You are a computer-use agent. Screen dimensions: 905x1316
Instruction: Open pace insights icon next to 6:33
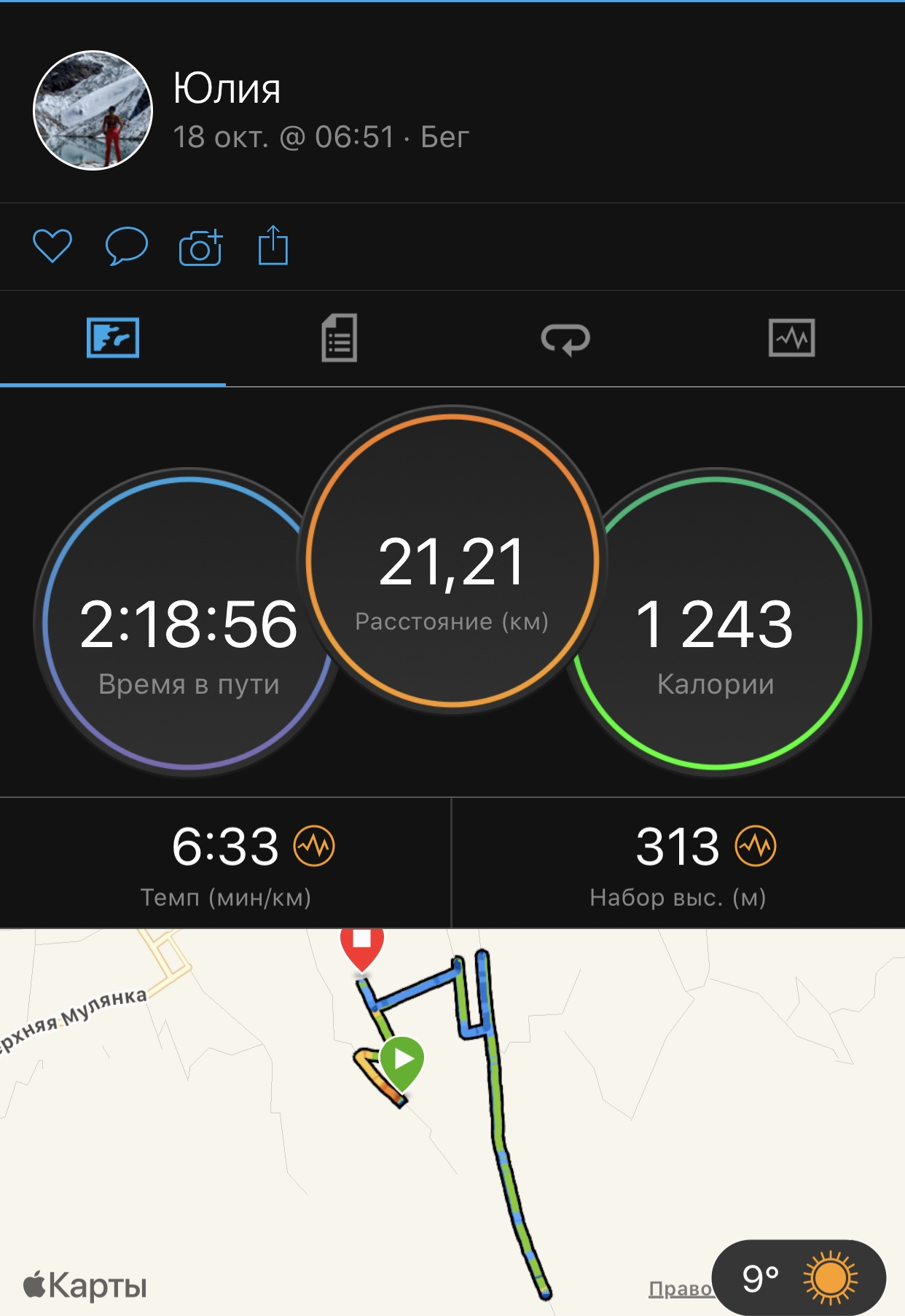tap(314, 846)
